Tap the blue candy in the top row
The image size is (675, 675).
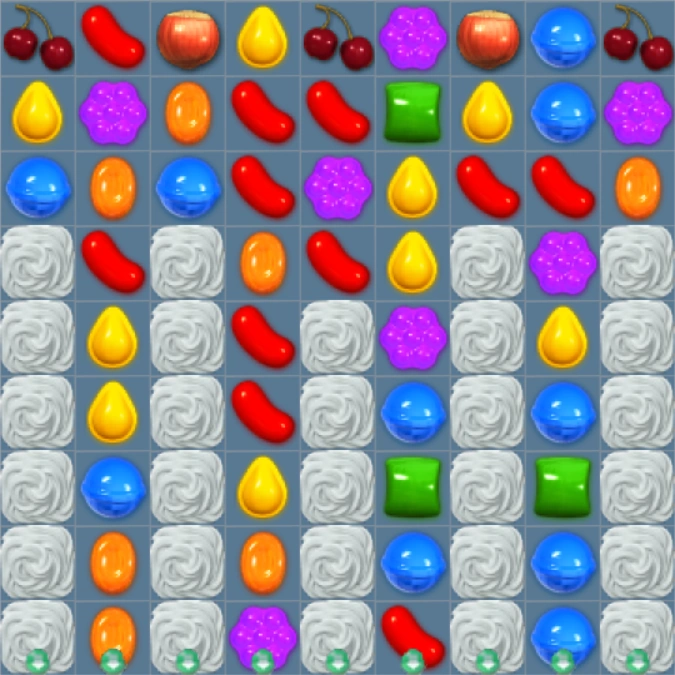[x=563, y=38]
